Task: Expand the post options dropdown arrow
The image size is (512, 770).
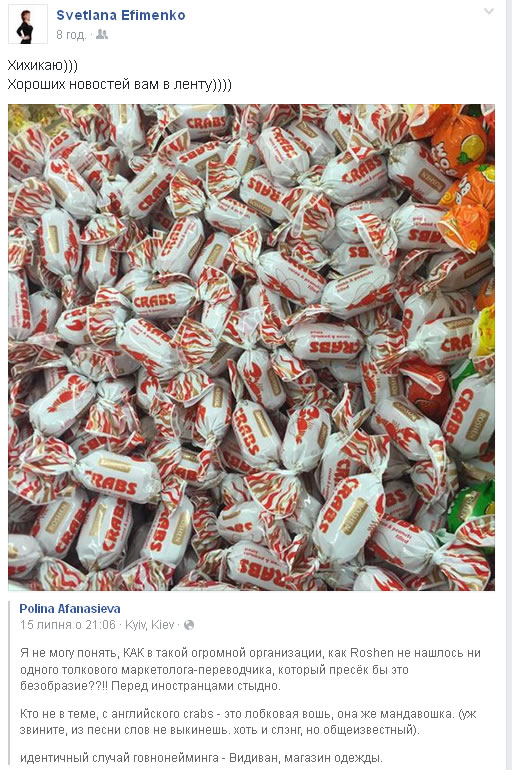Action: 488,11
